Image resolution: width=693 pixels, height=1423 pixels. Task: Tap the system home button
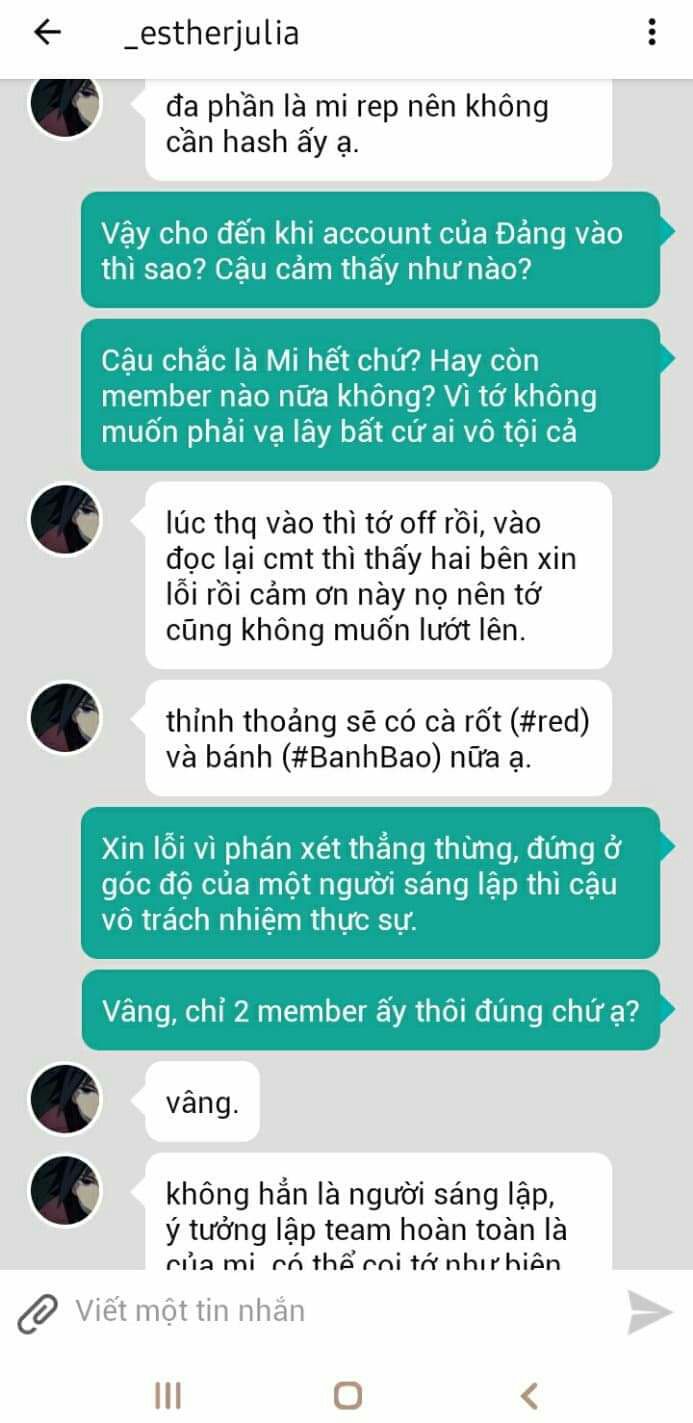tap(347, 1395)
